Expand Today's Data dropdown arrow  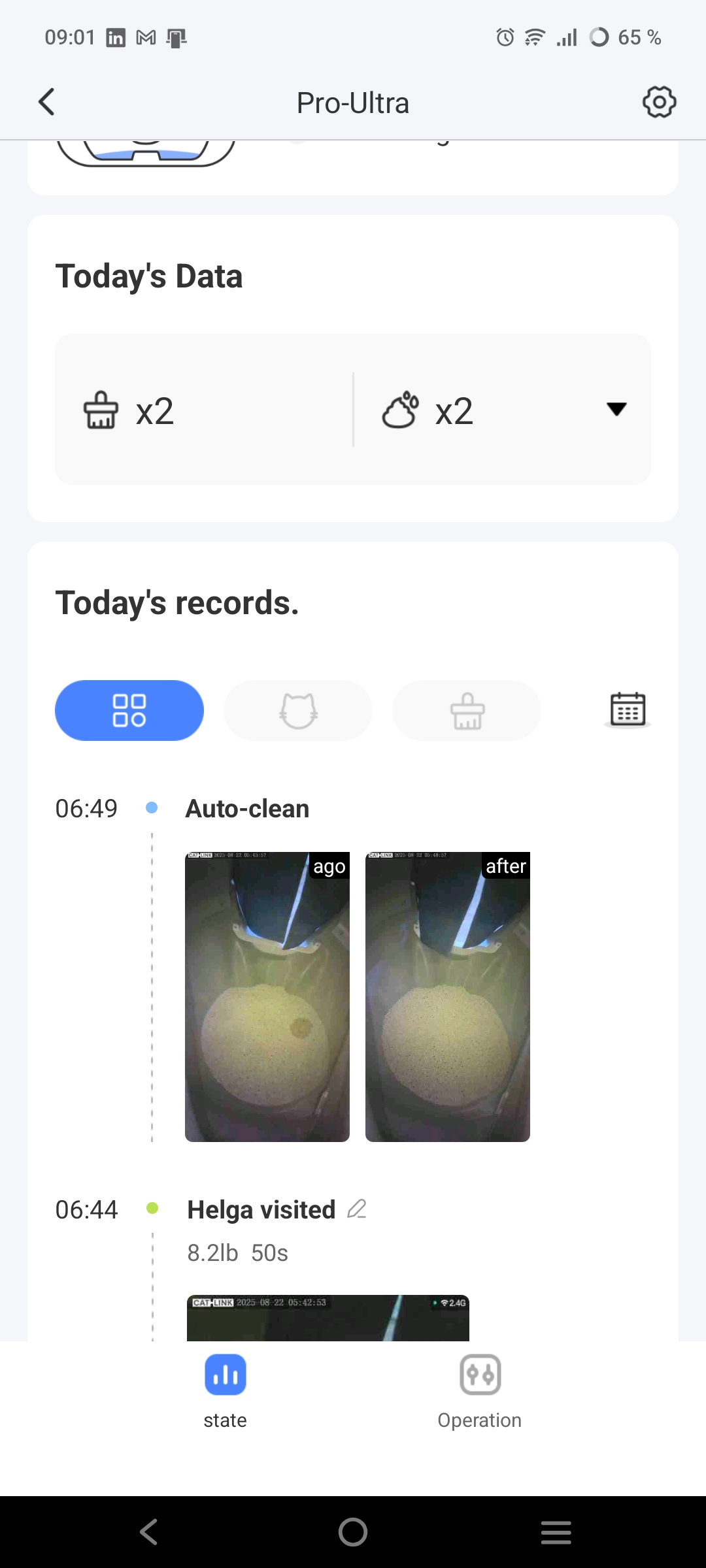click(x=616, y=410)
